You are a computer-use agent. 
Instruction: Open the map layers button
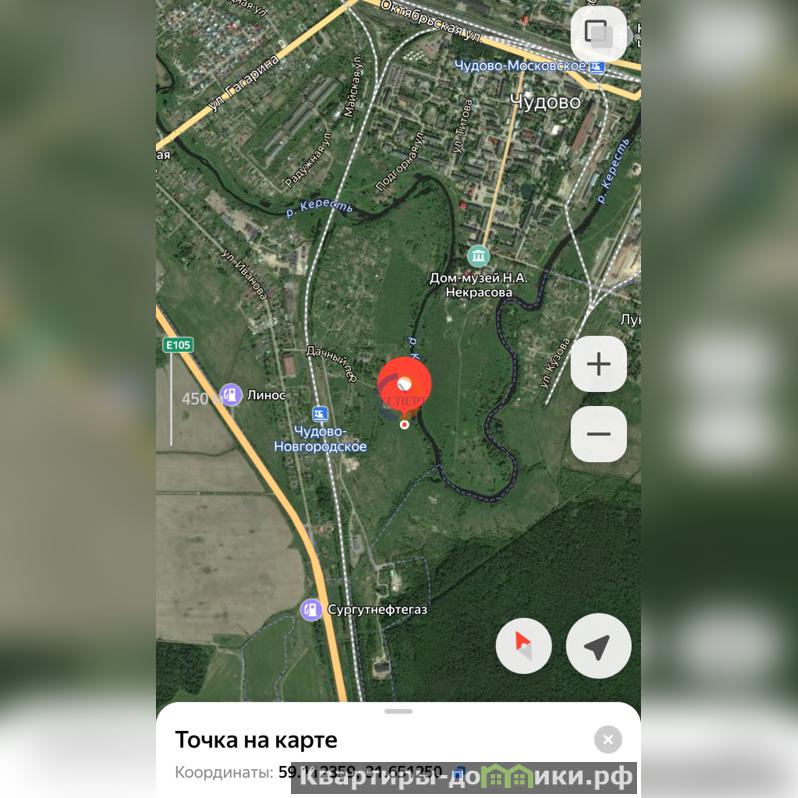coord(598,34)
